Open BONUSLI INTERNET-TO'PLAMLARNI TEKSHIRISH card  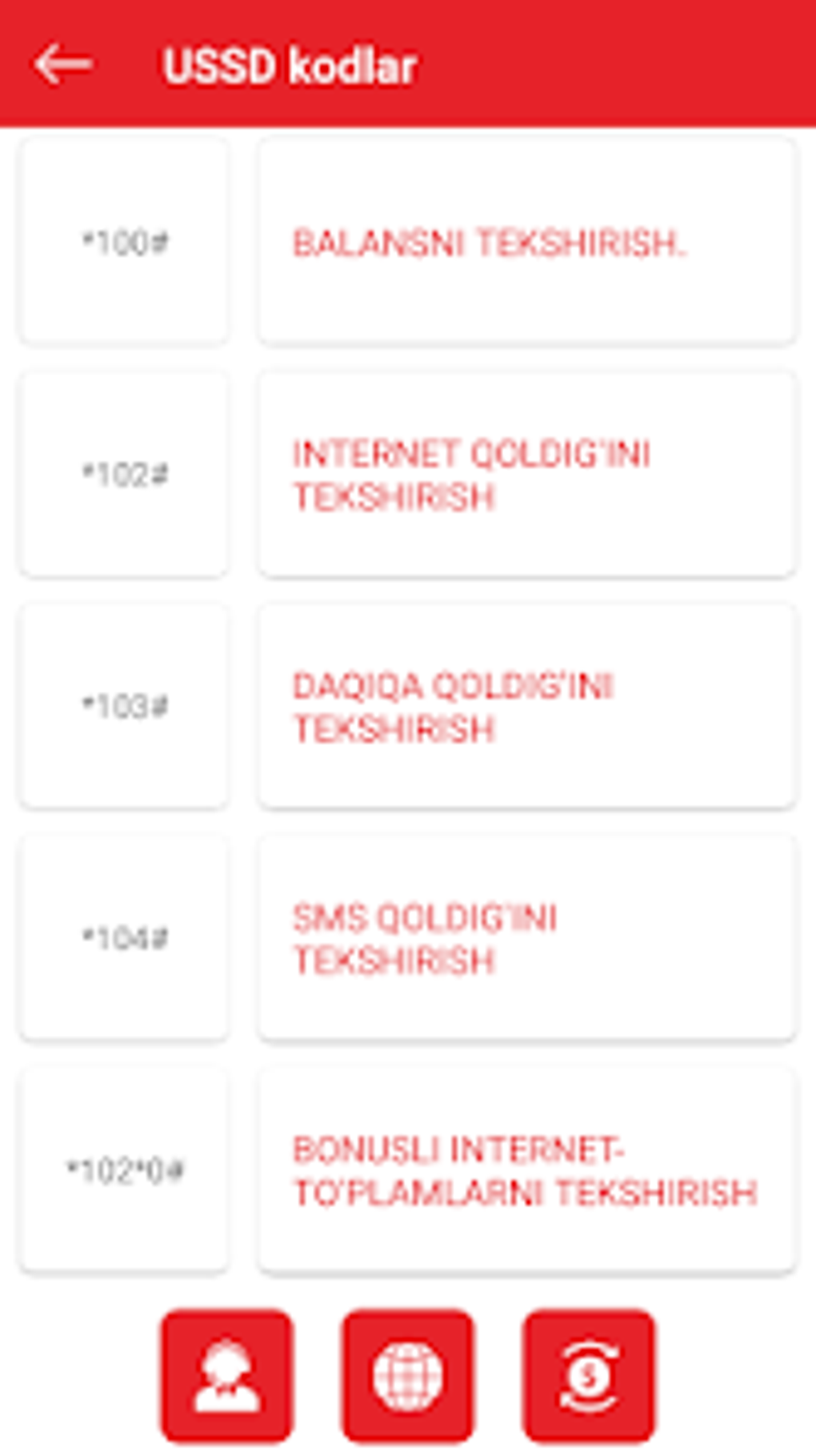(x=526, y=1170)
